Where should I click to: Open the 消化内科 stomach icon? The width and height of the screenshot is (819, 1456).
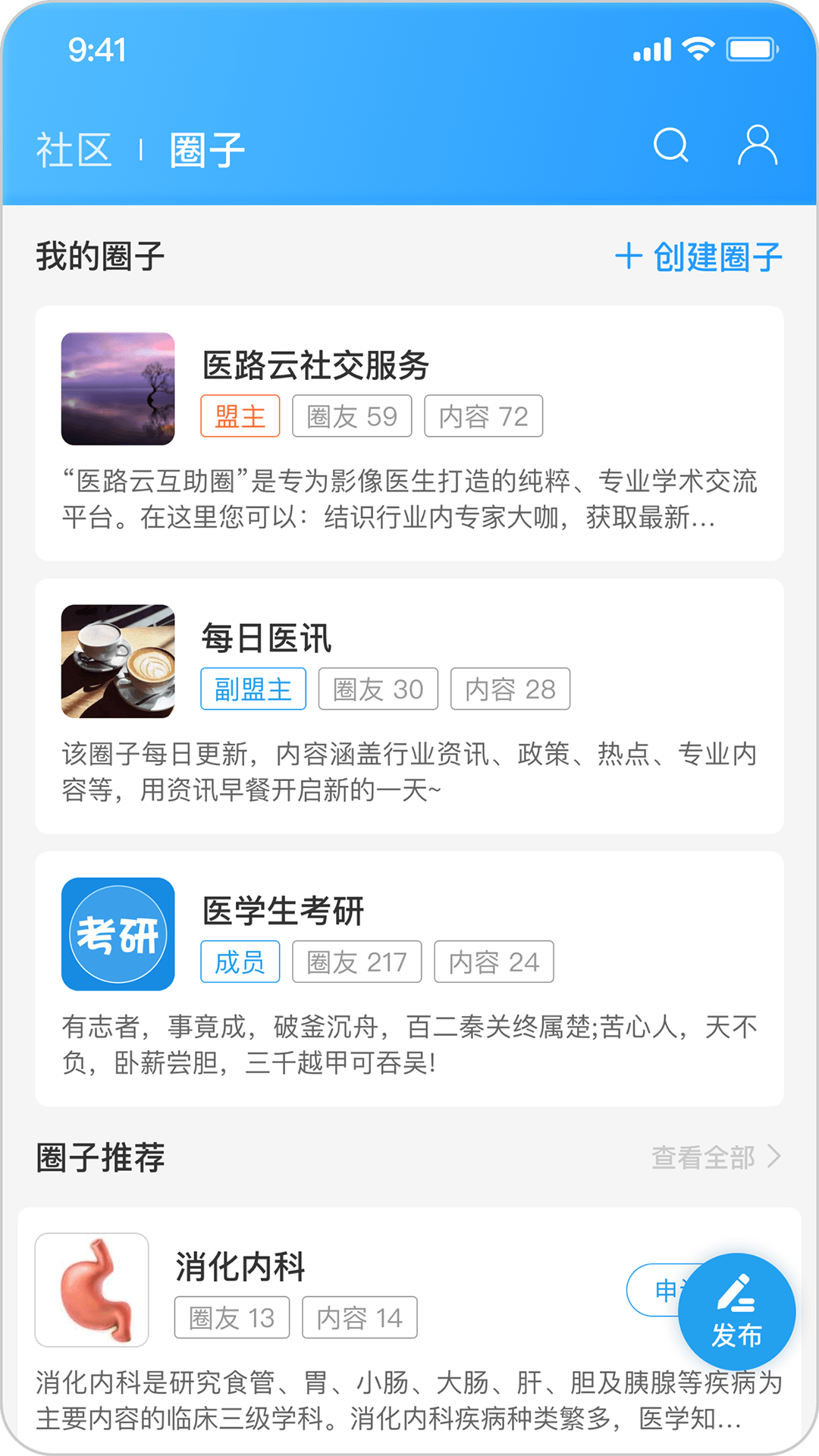click(91, 1289)
